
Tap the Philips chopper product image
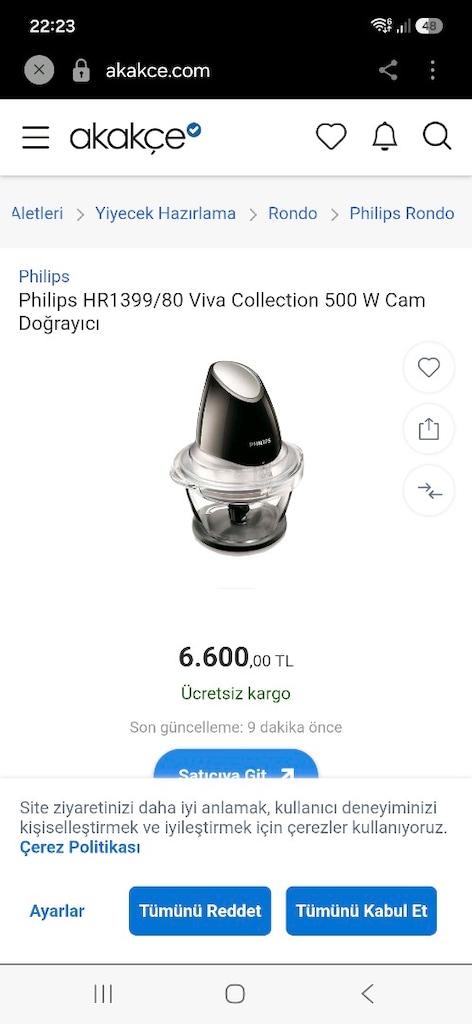tap(236, 457)
